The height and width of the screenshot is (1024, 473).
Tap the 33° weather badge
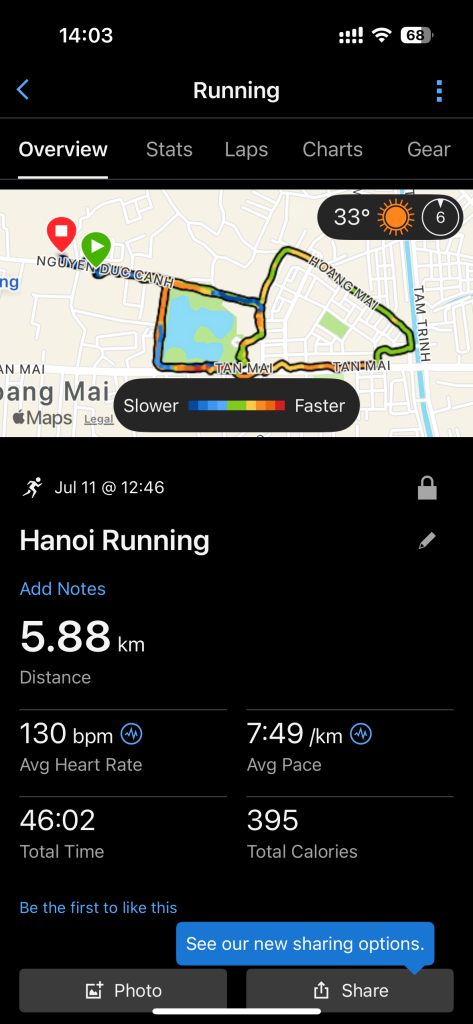(390, 217)
